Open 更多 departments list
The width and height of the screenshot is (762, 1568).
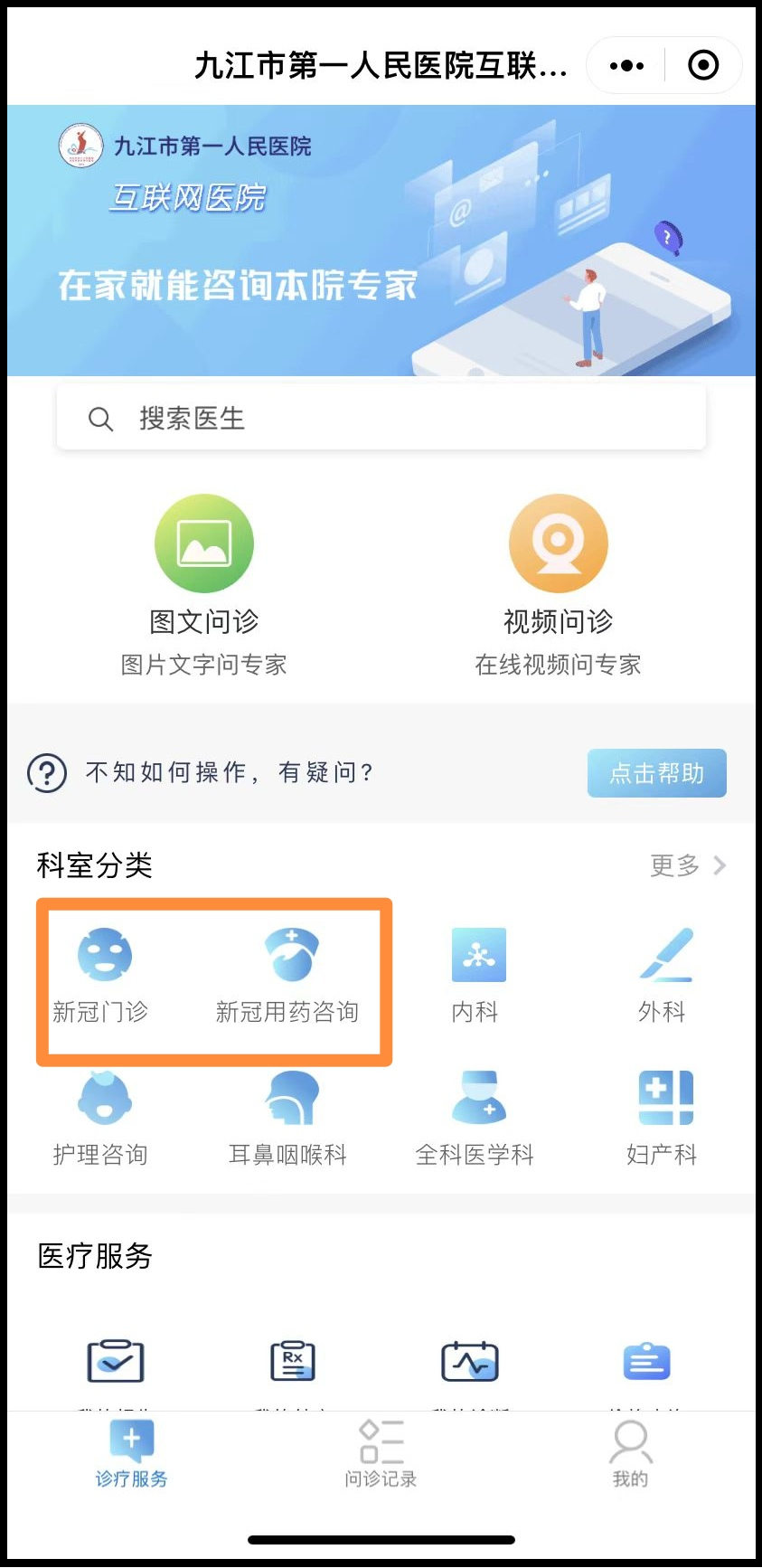tap(687, 865)
